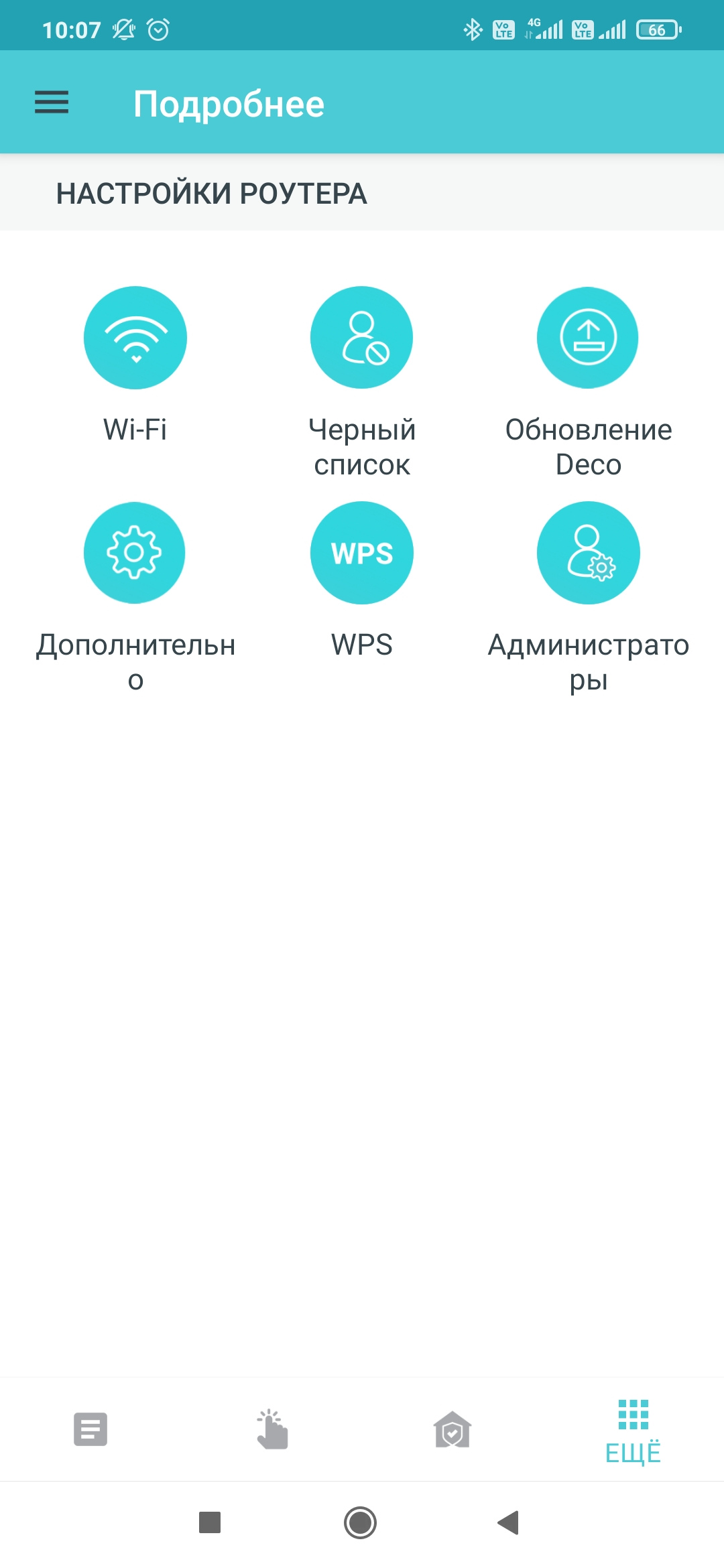
Task: Switch to the overview list tab
Action: (90, 1429)
